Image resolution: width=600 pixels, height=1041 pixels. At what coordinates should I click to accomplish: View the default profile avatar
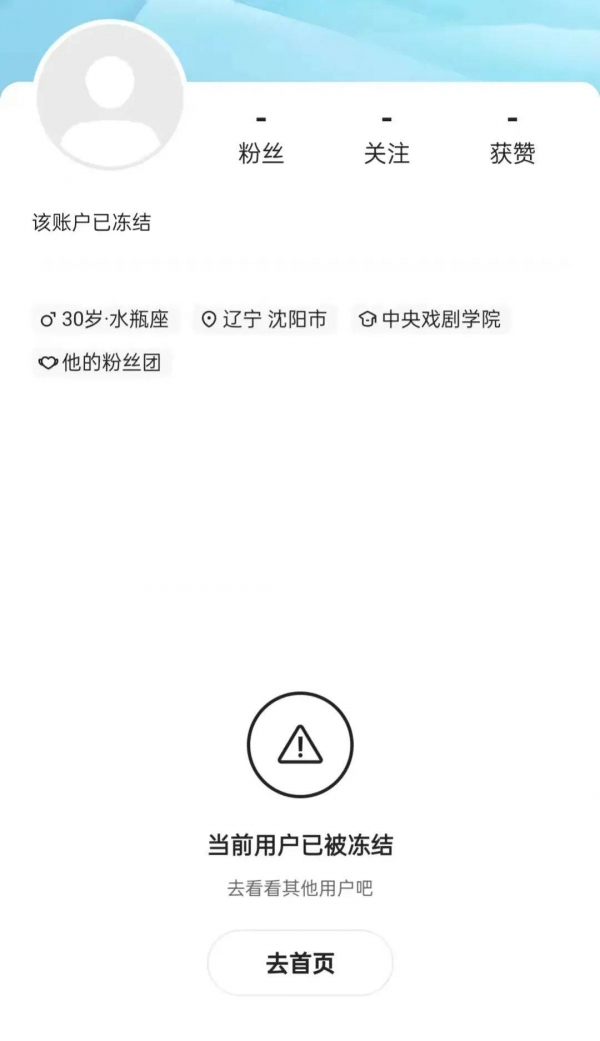[x=110, y=96]
